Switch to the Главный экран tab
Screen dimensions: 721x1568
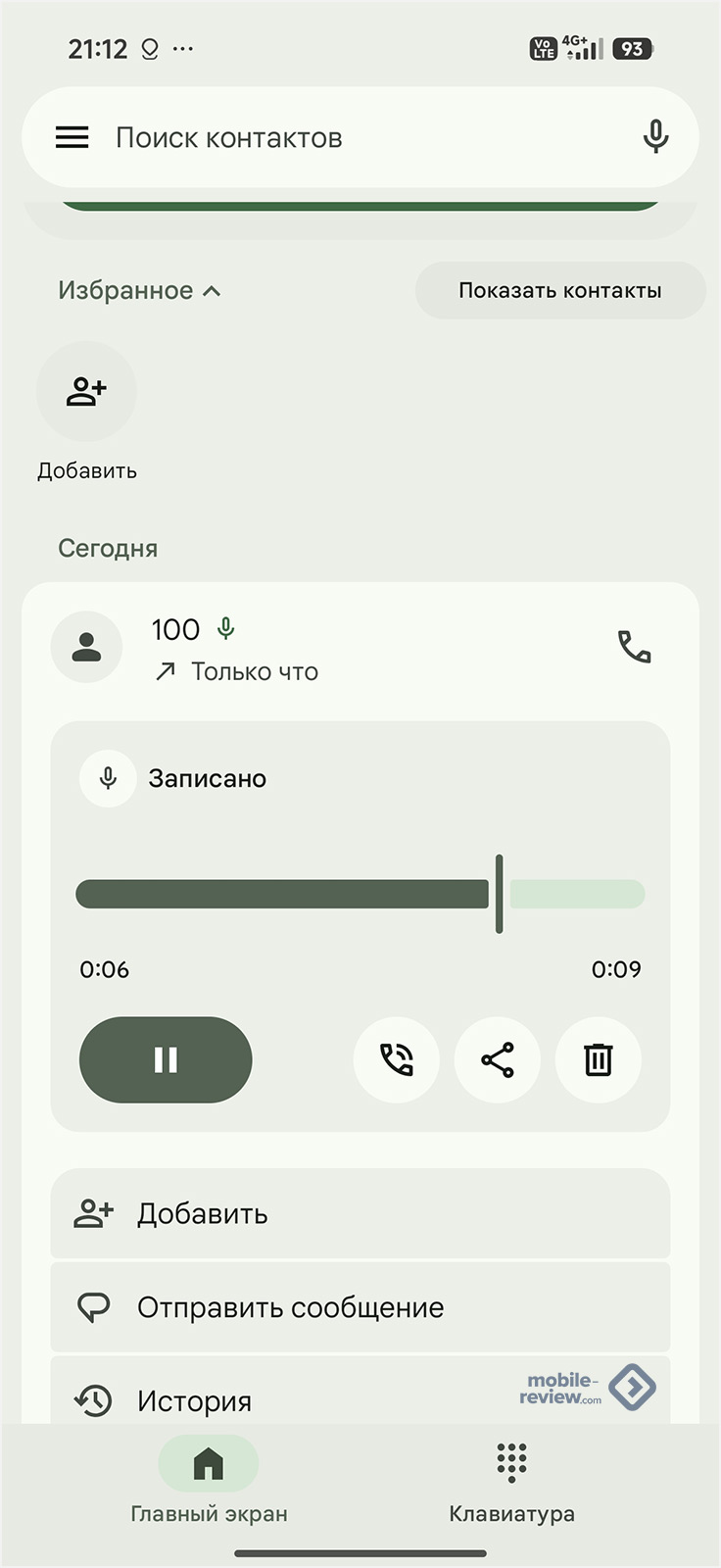click(209, 1480)
